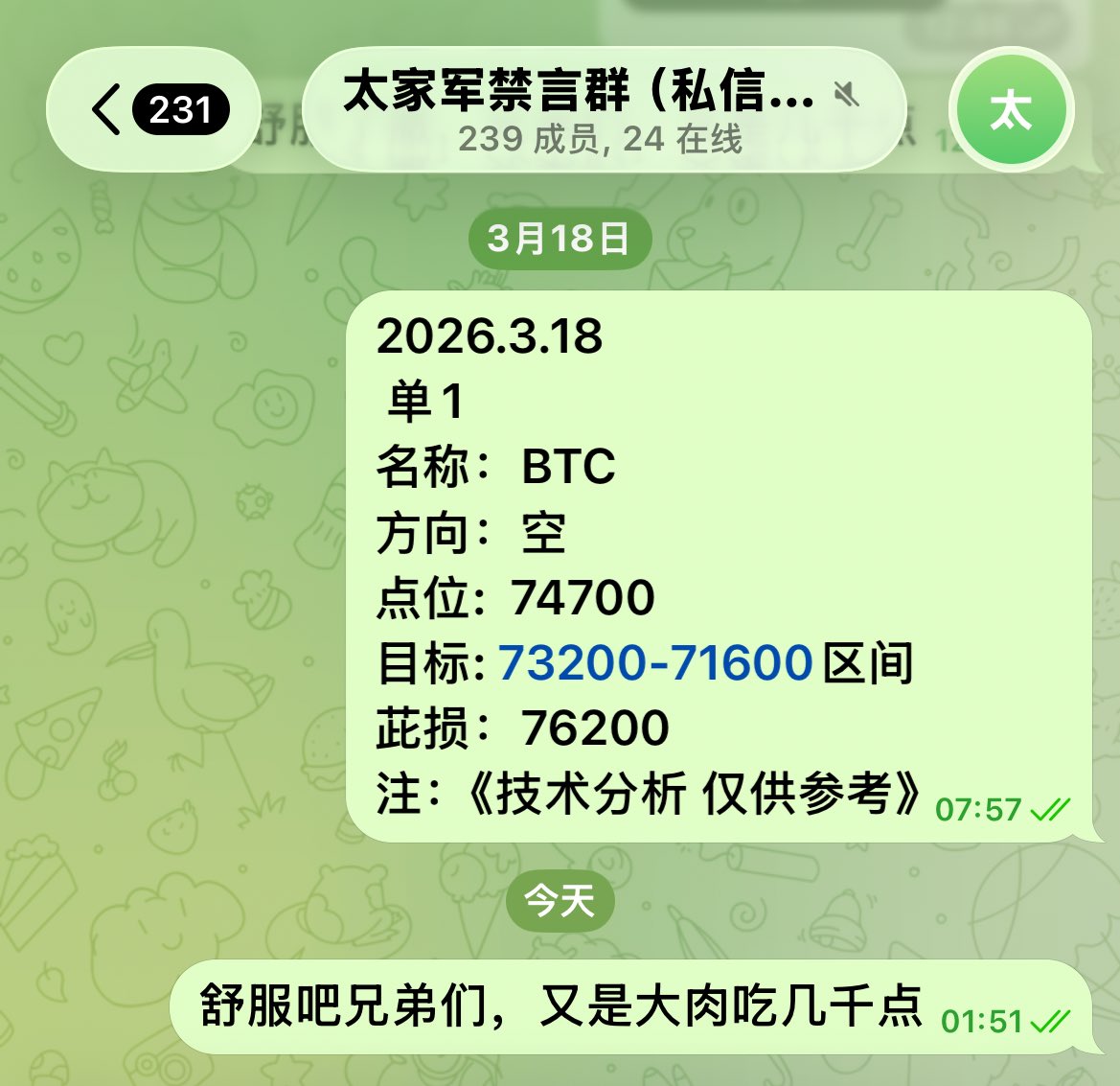This screenshot has width=1120, height=1086.
Task: Open the group's green 太 avatar
Action: point(1011,111)
